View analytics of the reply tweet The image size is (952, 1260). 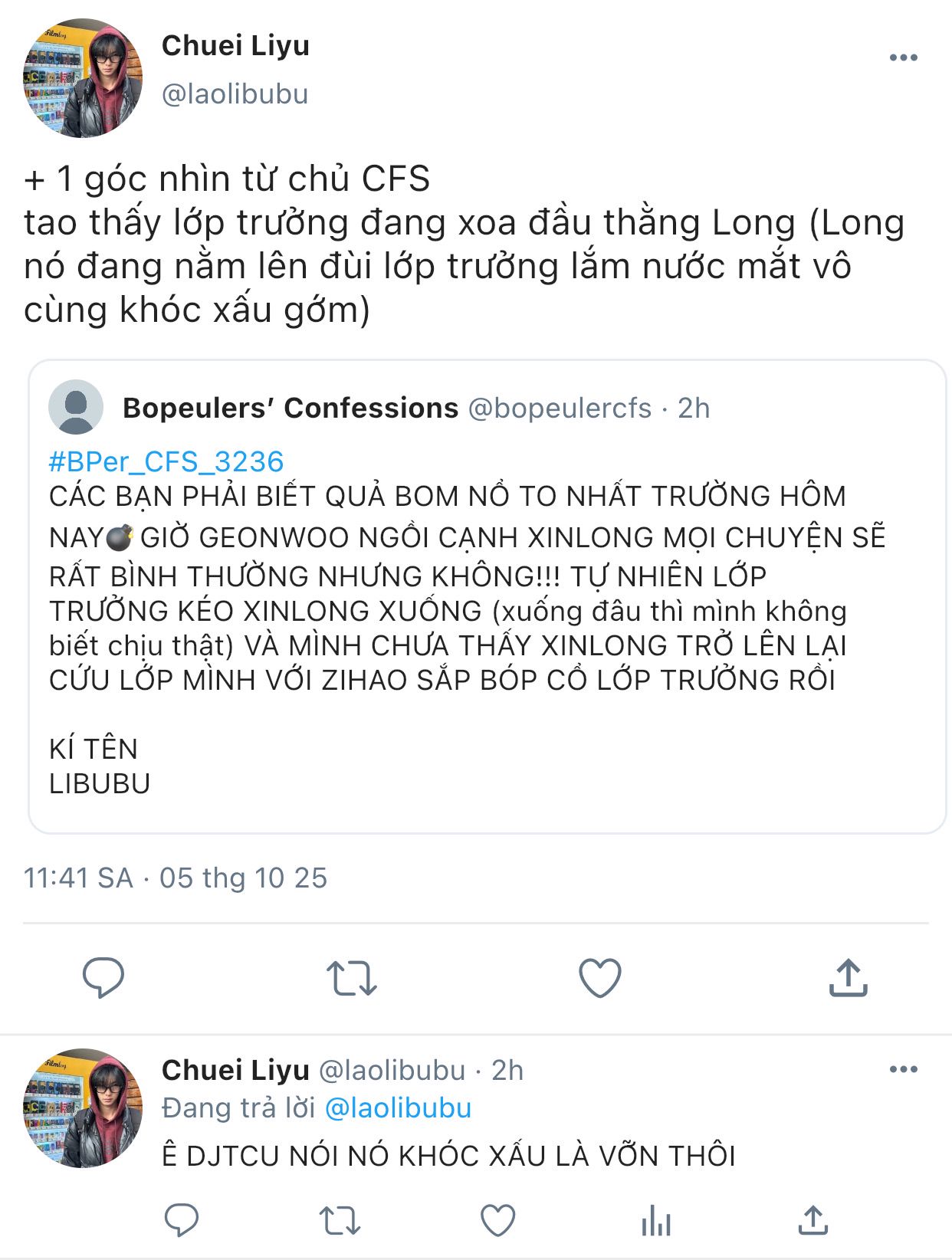[656, 1220]
